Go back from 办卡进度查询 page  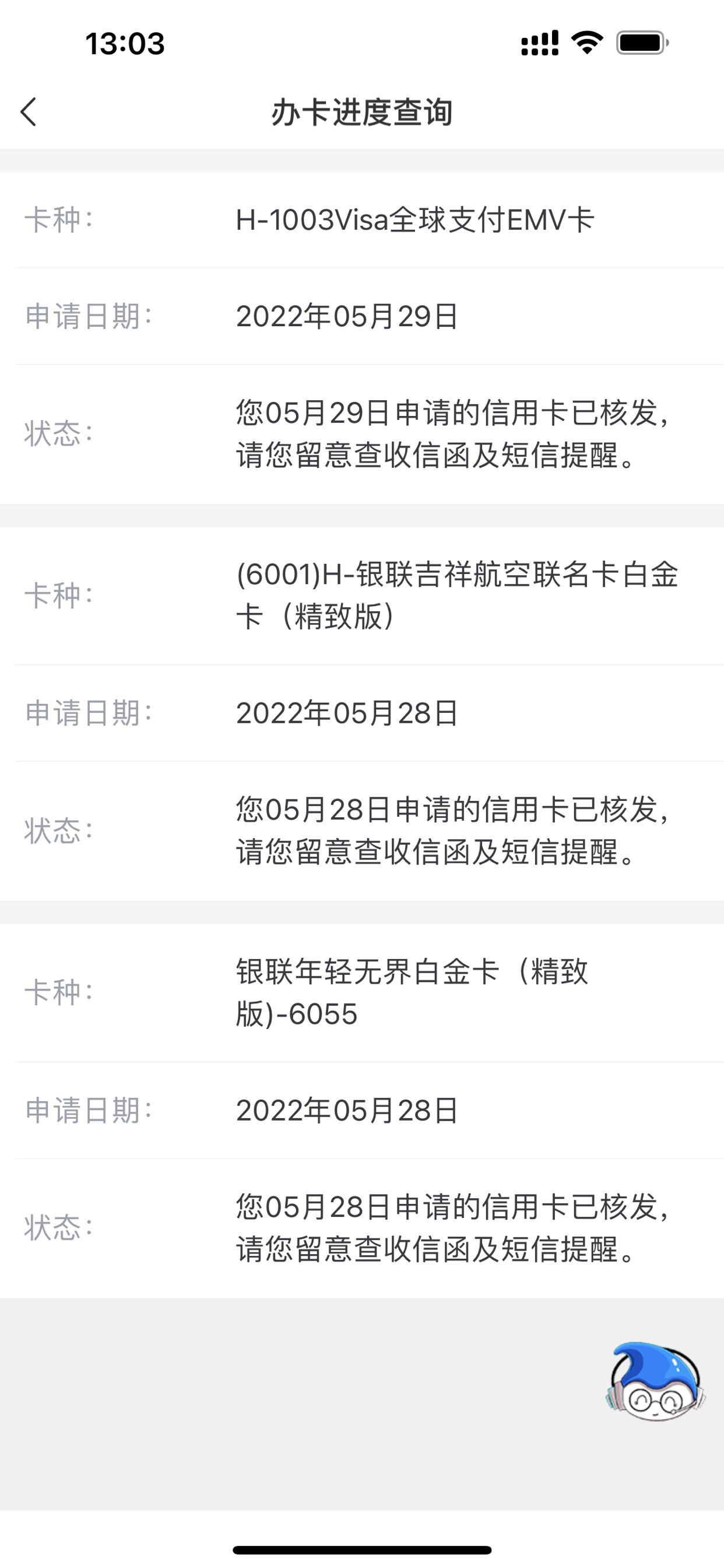(29, 112)
